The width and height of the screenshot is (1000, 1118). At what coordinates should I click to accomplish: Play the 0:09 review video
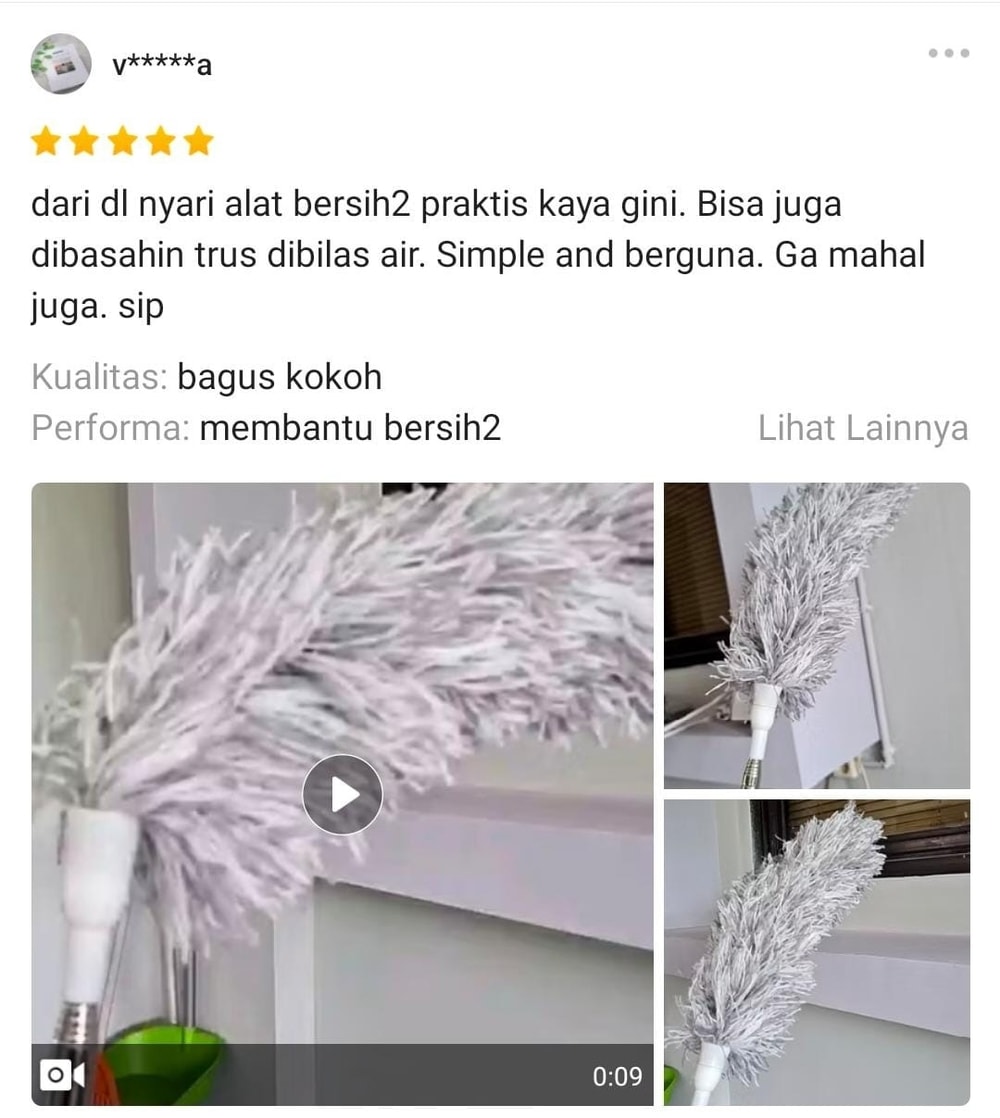point(342,795)
